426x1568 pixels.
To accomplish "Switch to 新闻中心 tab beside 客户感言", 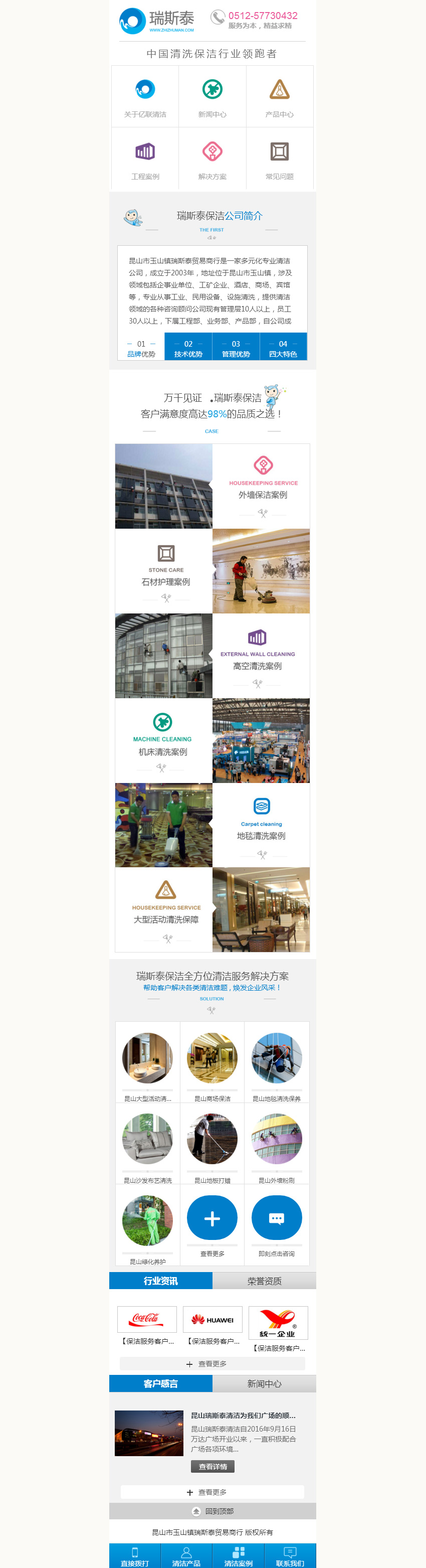I will 264,1383.
